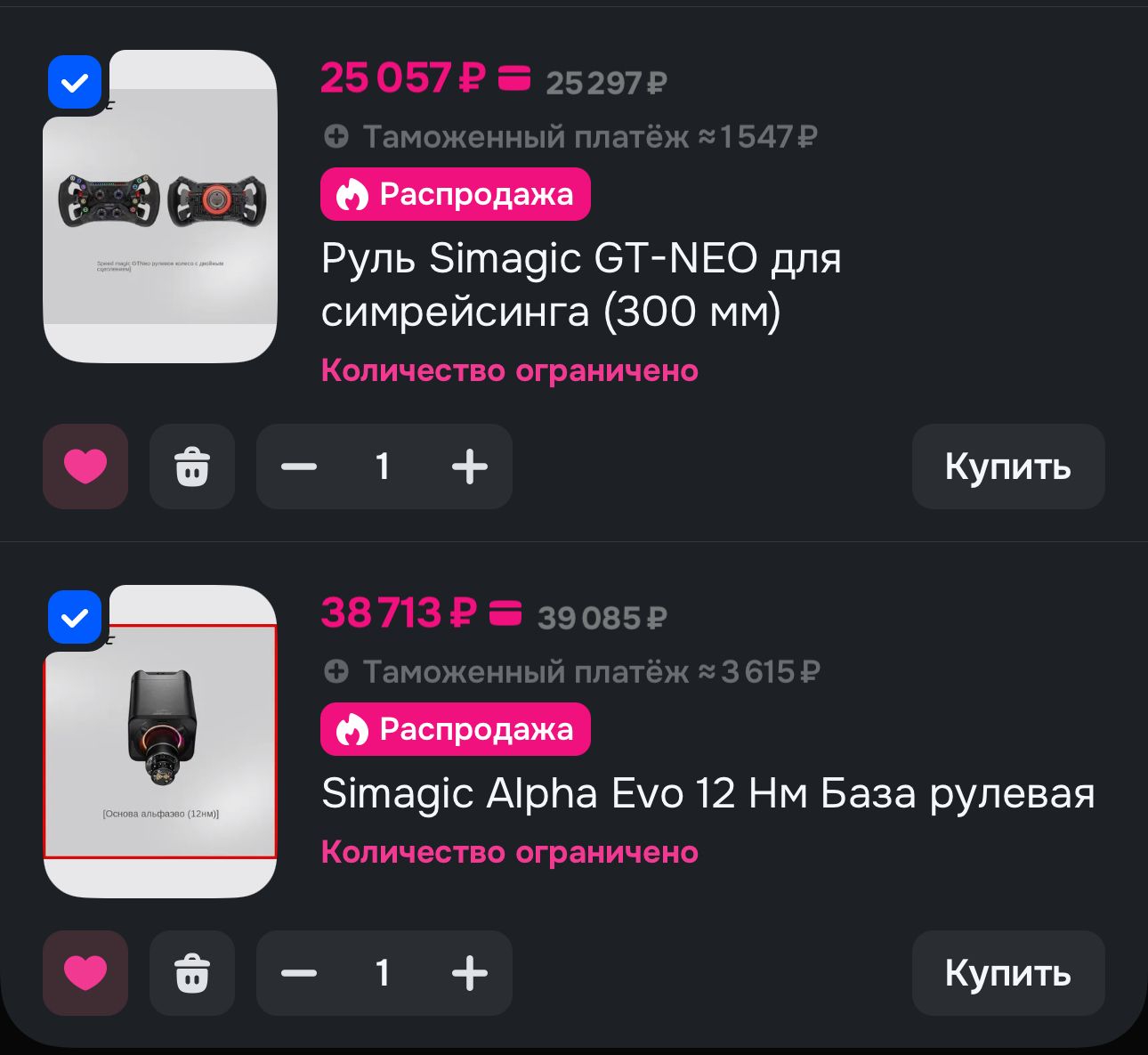Decrease Alpha Evo base quantity with minus
The image size is (1148, 1055).
299,973
